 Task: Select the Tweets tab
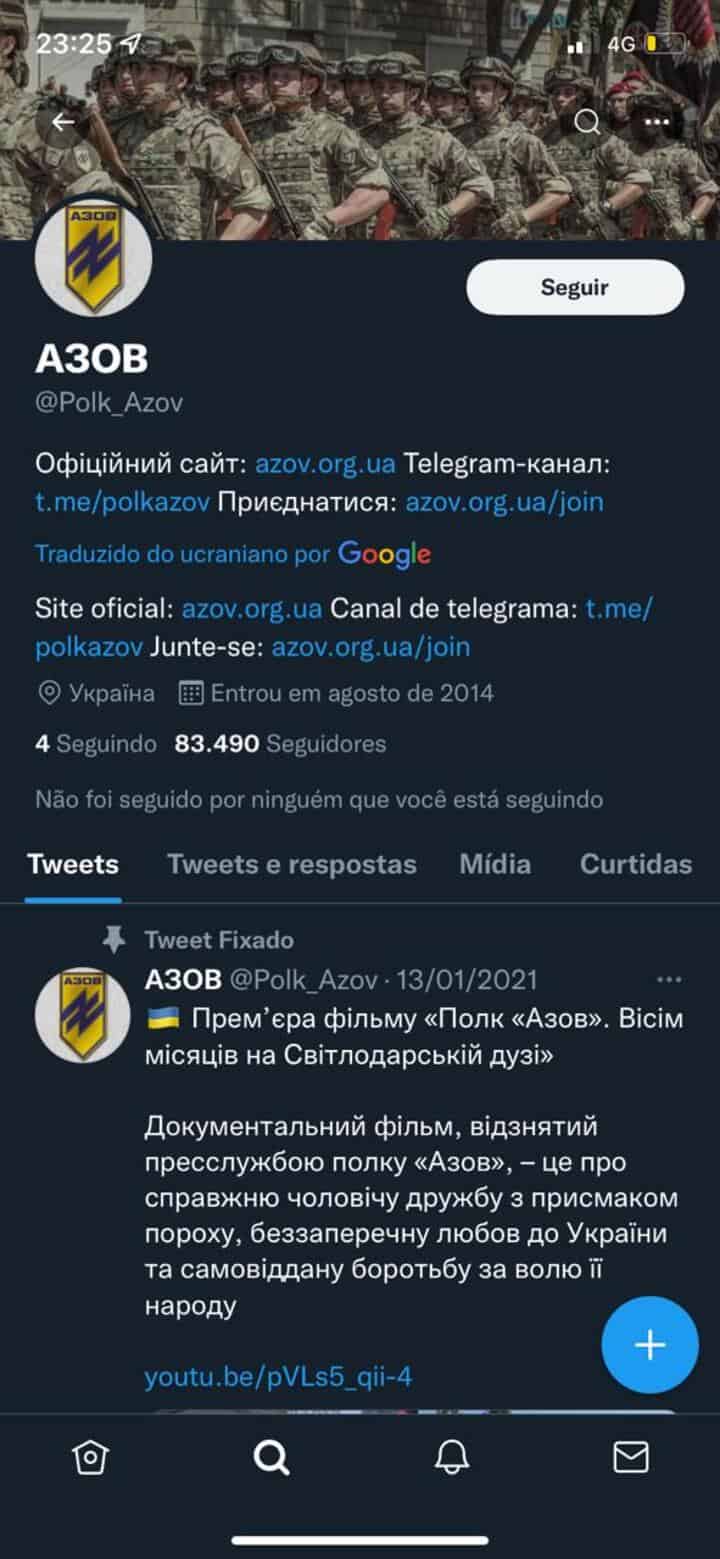73,864
